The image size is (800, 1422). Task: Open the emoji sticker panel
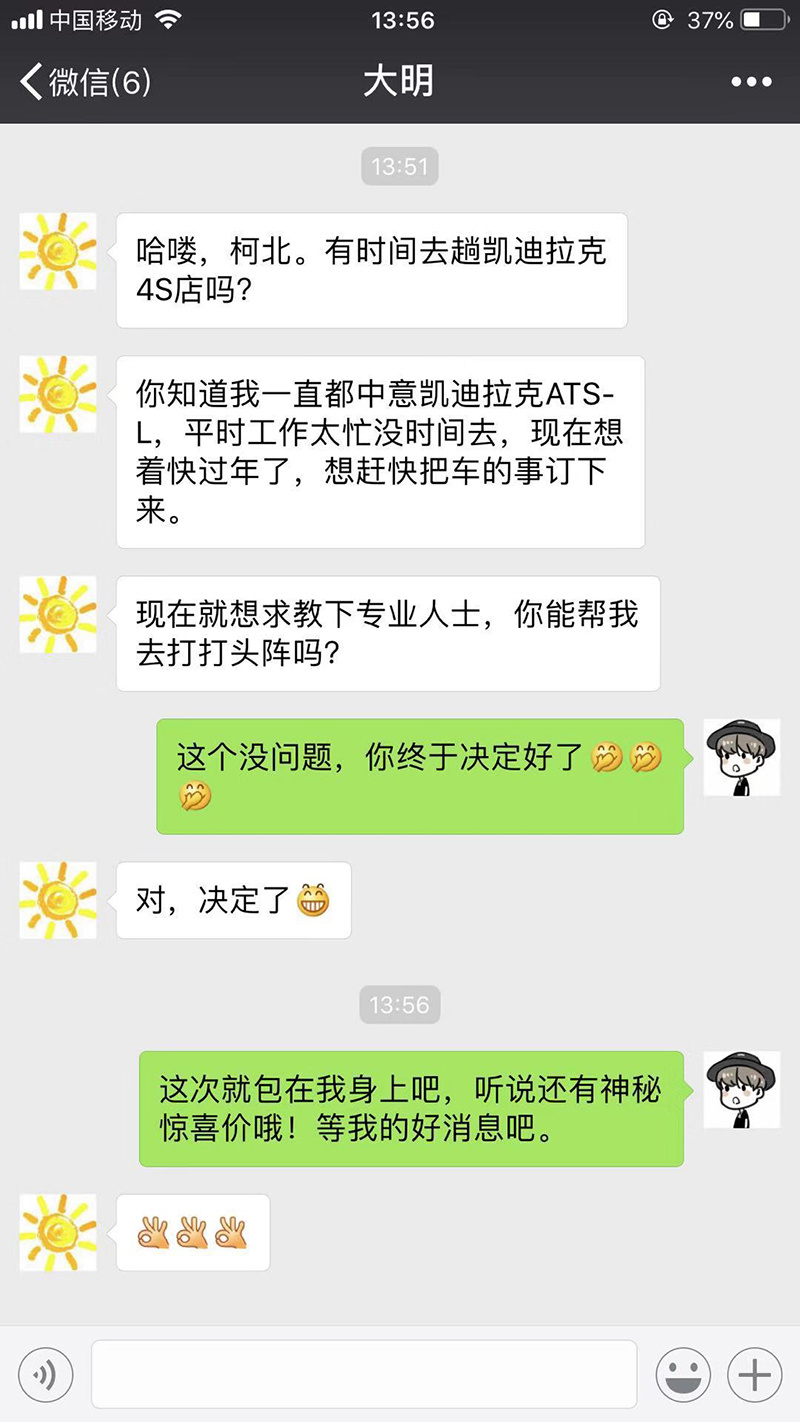click(x=683, y=1376)
